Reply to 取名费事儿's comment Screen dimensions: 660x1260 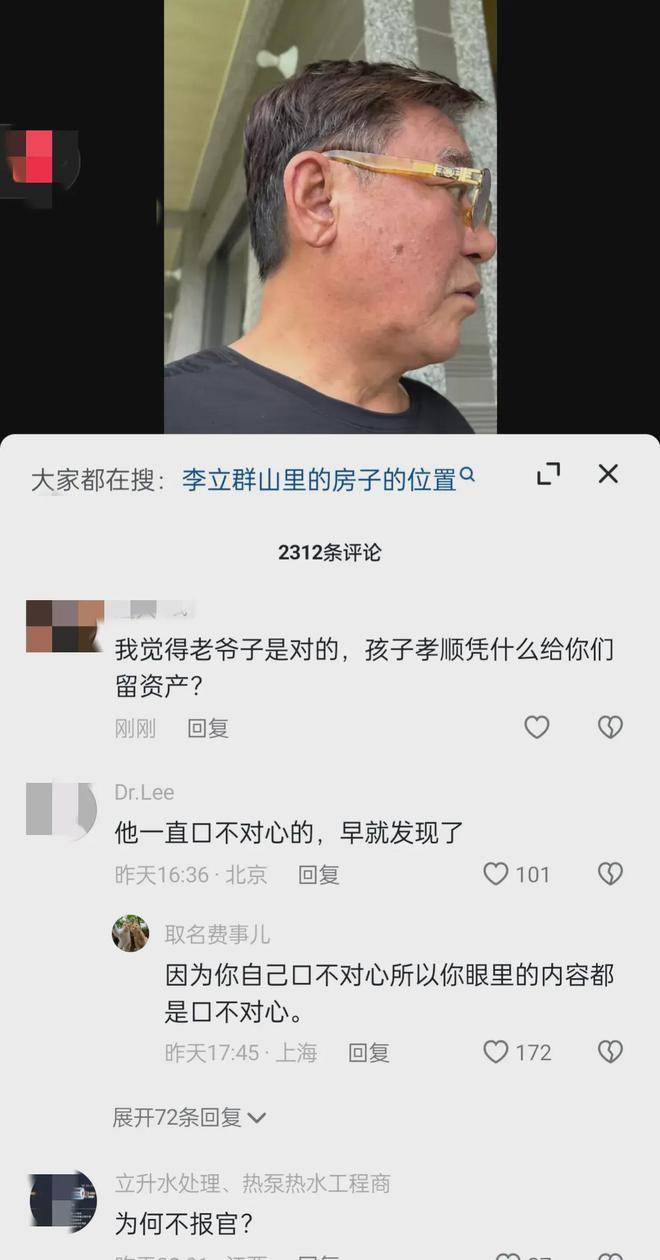[x=368, y=1053]
